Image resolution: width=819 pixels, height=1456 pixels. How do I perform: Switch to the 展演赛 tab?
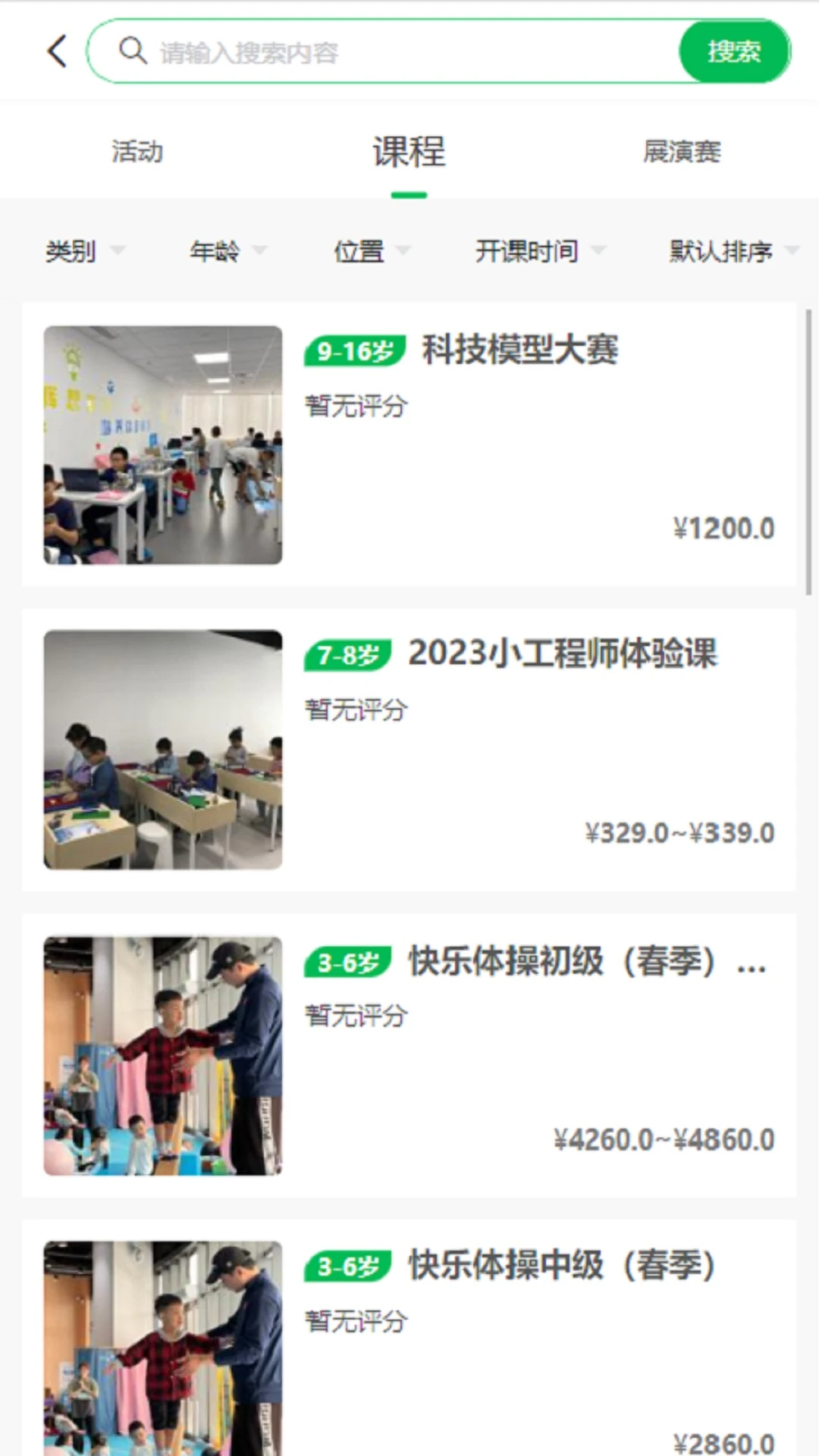point(681,152)
